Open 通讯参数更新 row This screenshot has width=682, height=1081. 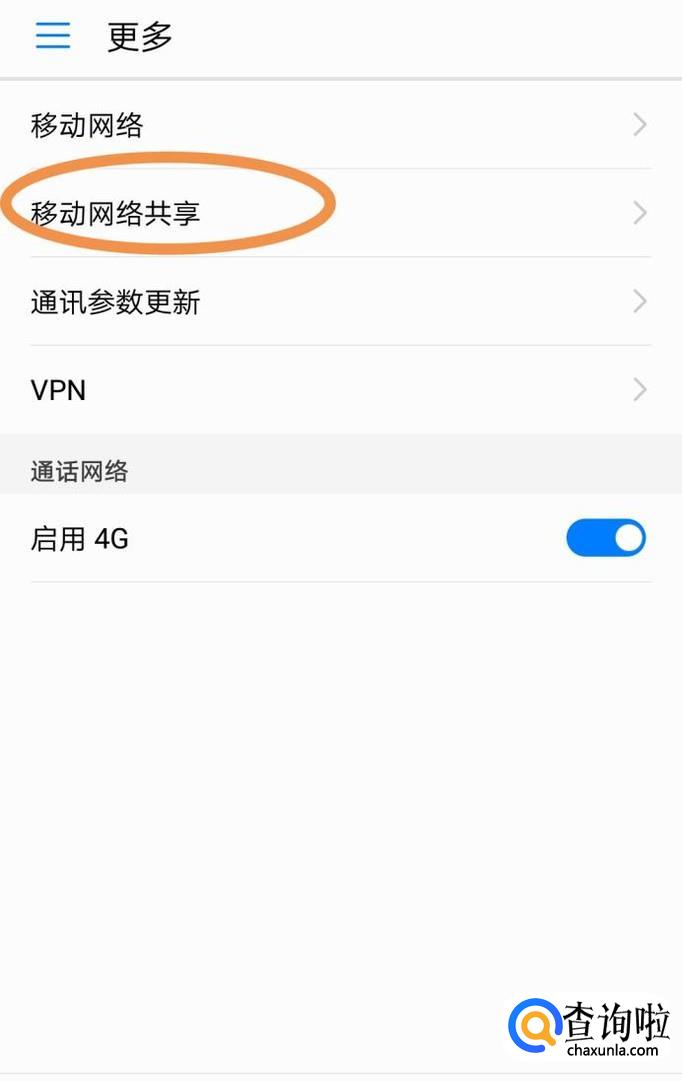coord(340,301)
